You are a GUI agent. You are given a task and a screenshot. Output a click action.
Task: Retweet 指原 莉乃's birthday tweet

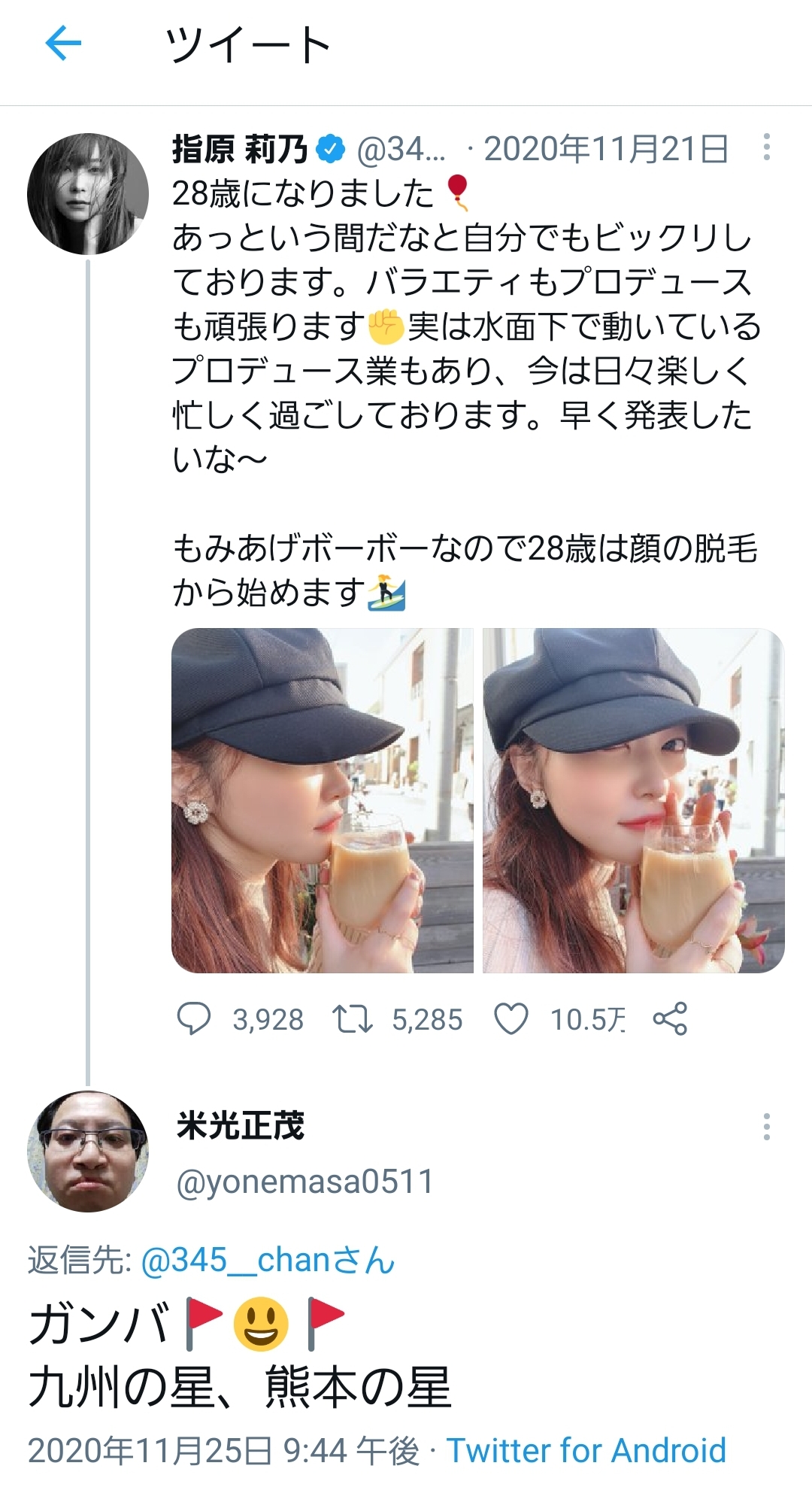point(353,1019)
